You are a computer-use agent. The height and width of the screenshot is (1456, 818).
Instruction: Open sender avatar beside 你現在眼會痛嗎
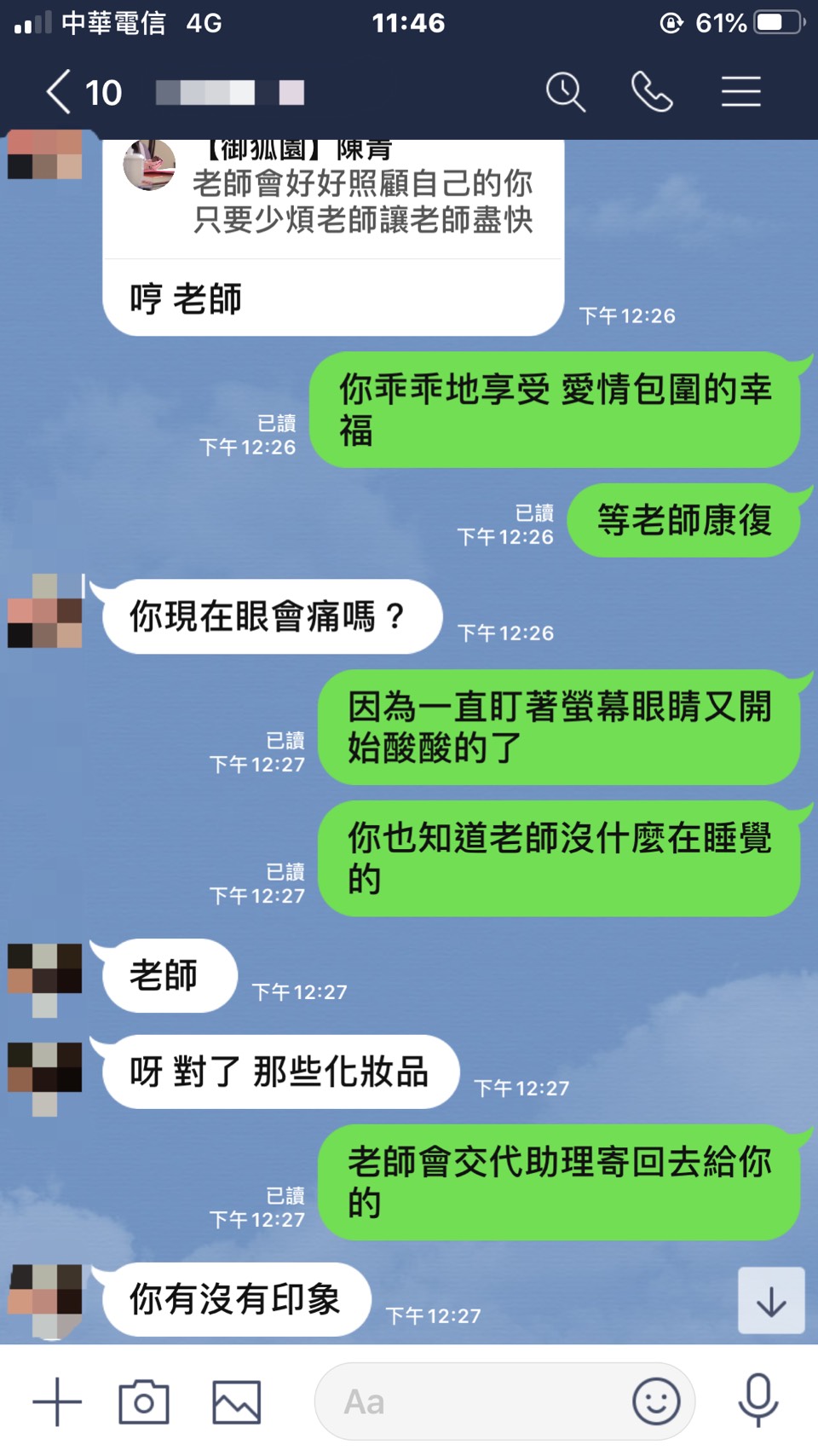coord(45,611)
